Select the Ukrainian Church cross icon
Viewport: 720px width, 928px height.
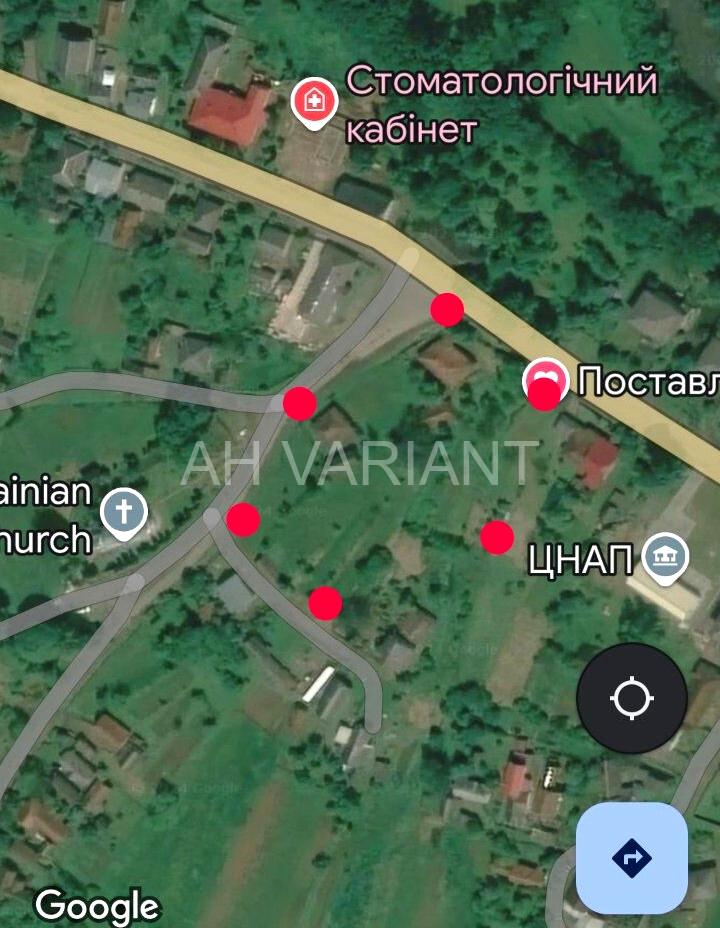pyautogui.click(x=122, y=511)
